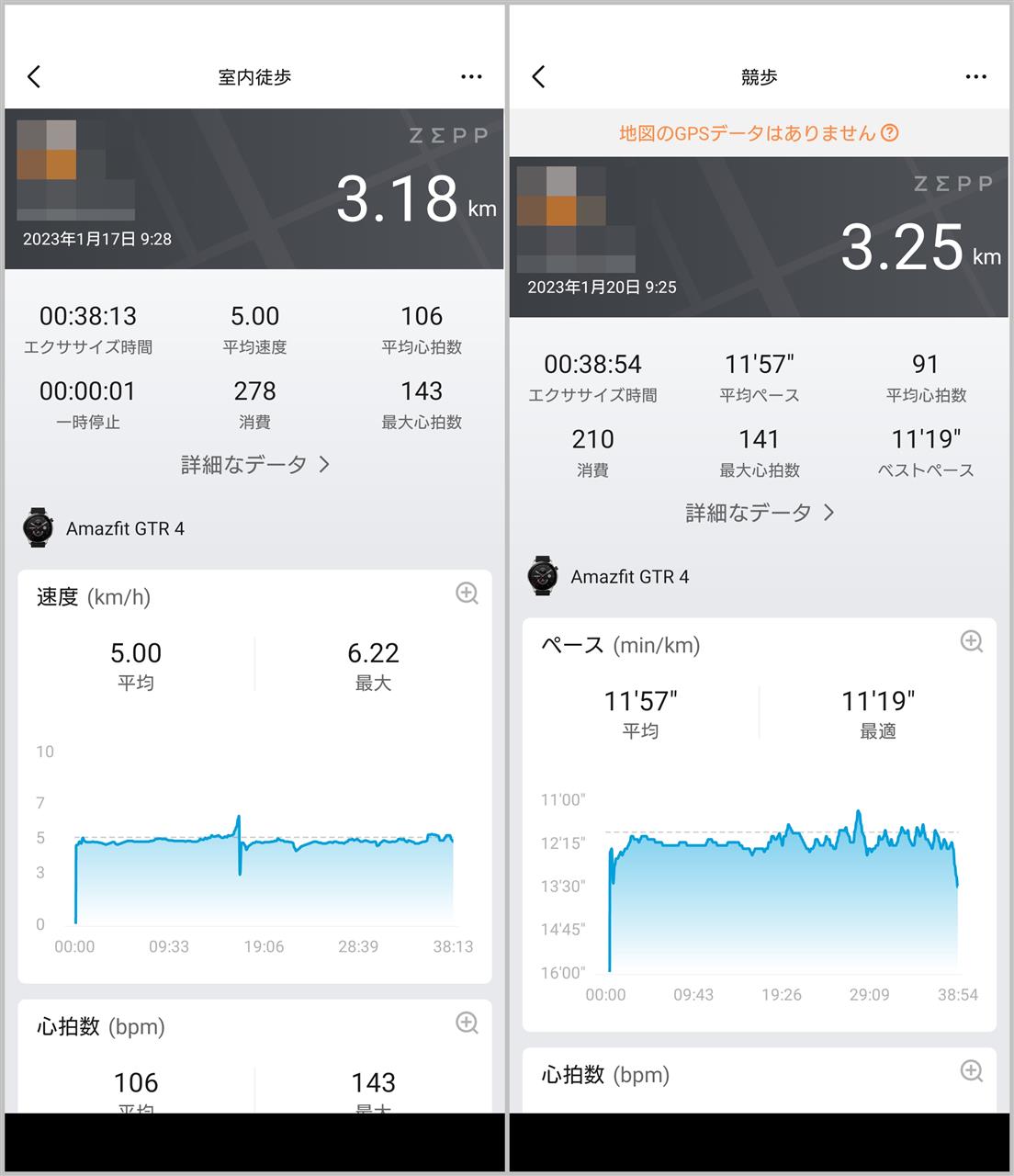Screen dimensions: 1014x1176
Task: Open the overflow menu on the 競歩 screen
Action: (975, 77)
